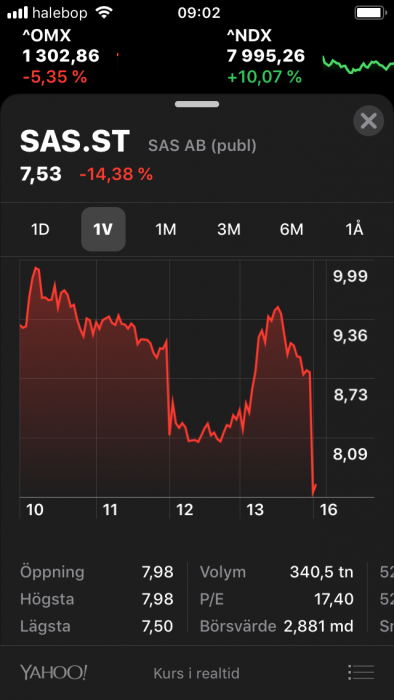Show the 1M chart range
The width and height of the screenshot is (394, 700).
[x=166, y=229]
